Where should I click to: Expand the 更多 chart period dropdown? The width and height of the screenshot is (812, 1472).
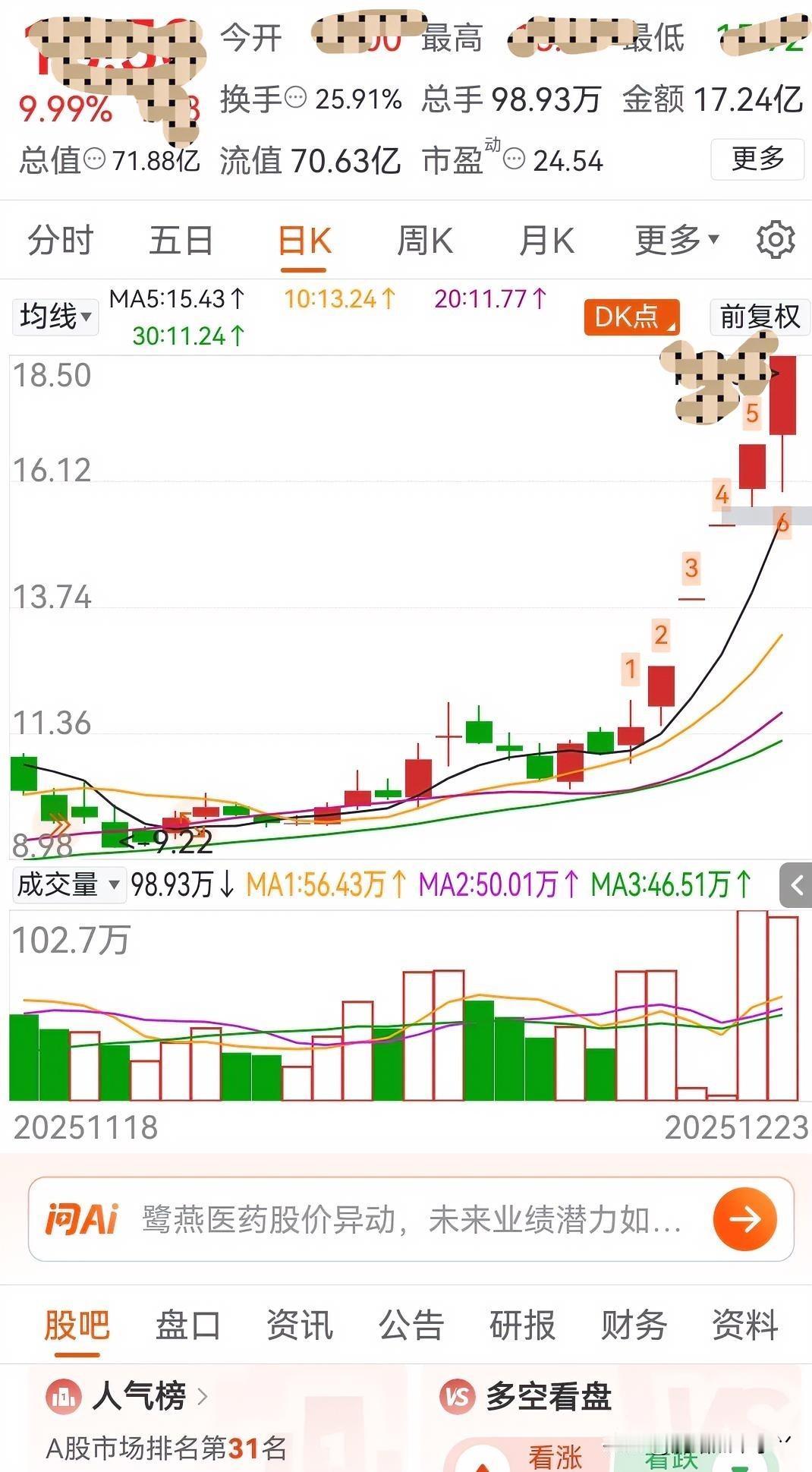click(676, 240)
